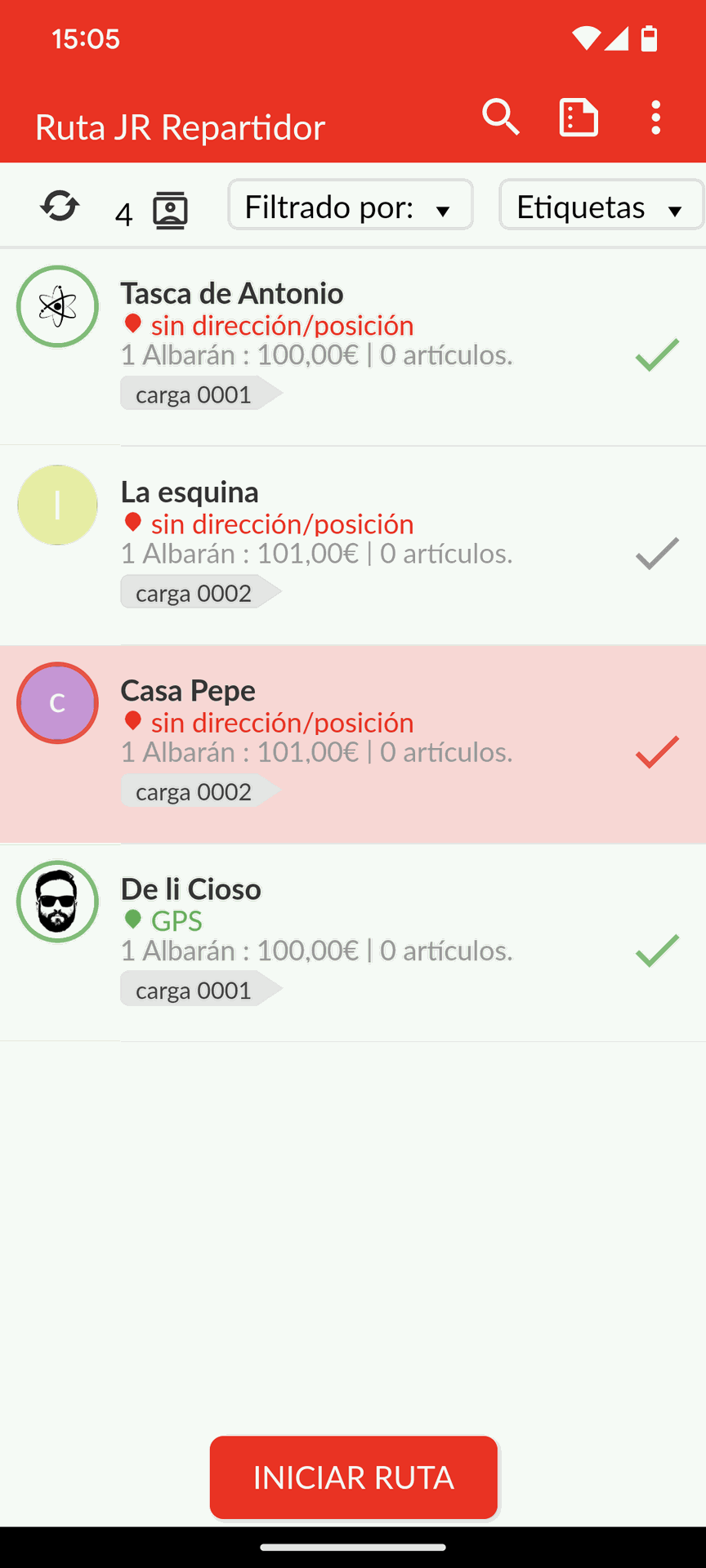Open search in the app bar

[501, 118]
